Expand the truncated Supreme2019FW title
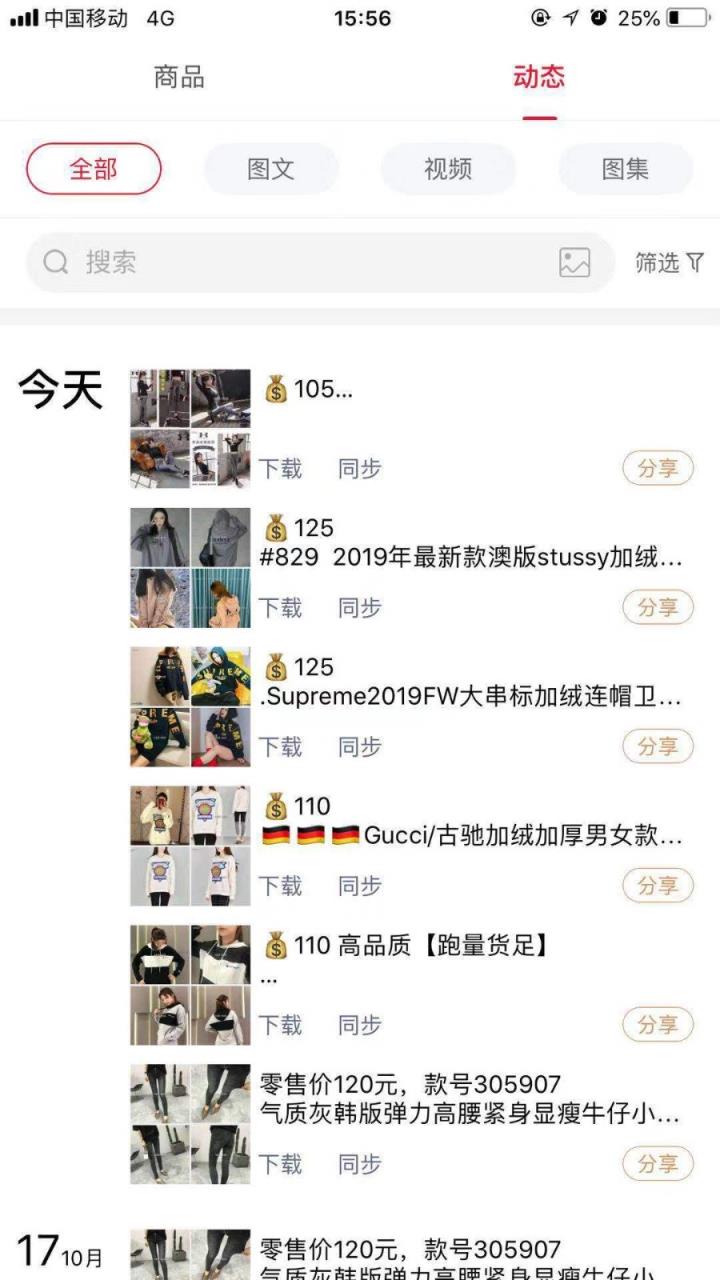This screenshot has height=1280, width=720. point(470,698)
